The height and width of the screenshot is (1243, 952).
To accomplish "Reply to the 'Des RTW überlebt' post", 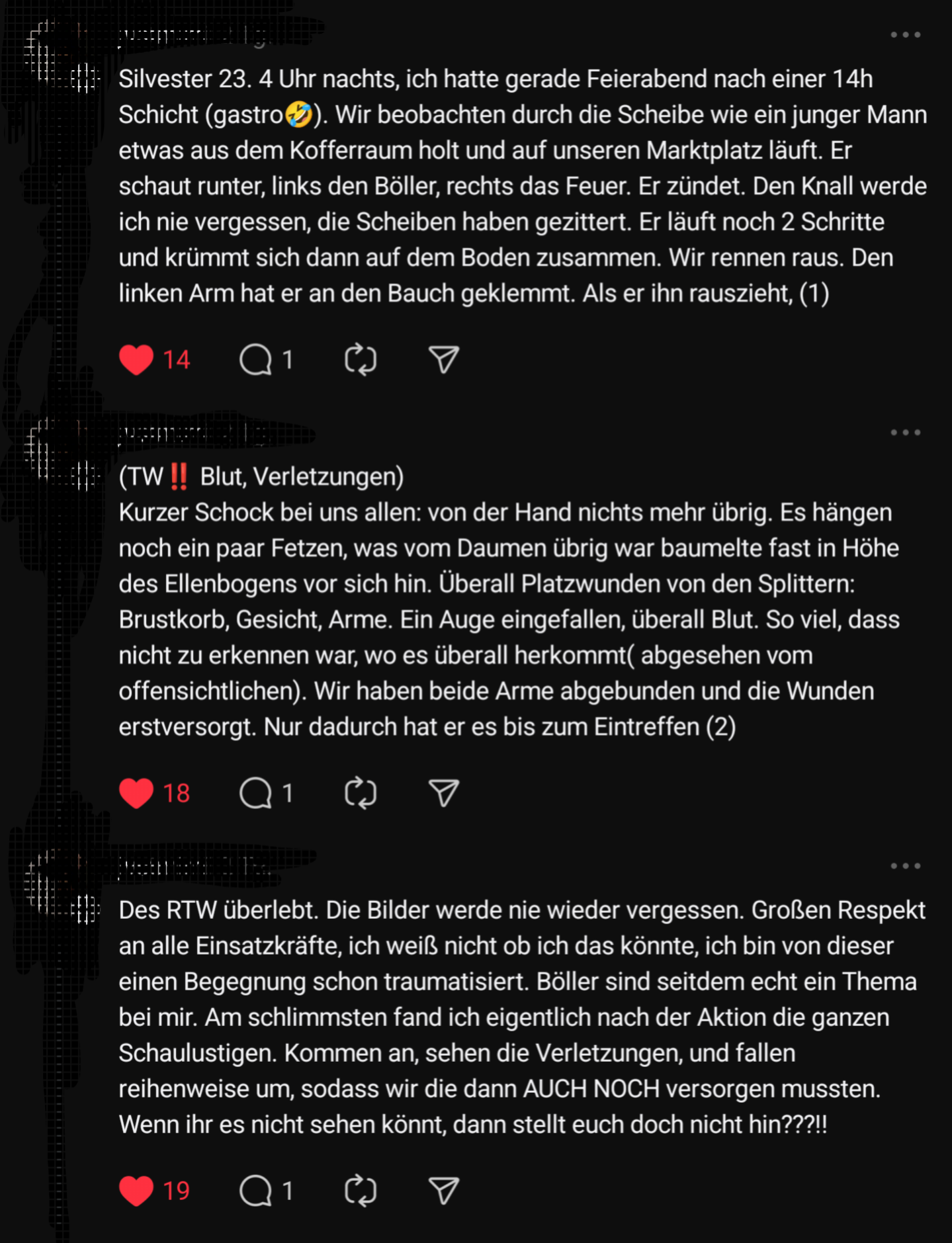I will coord(256,1191).
